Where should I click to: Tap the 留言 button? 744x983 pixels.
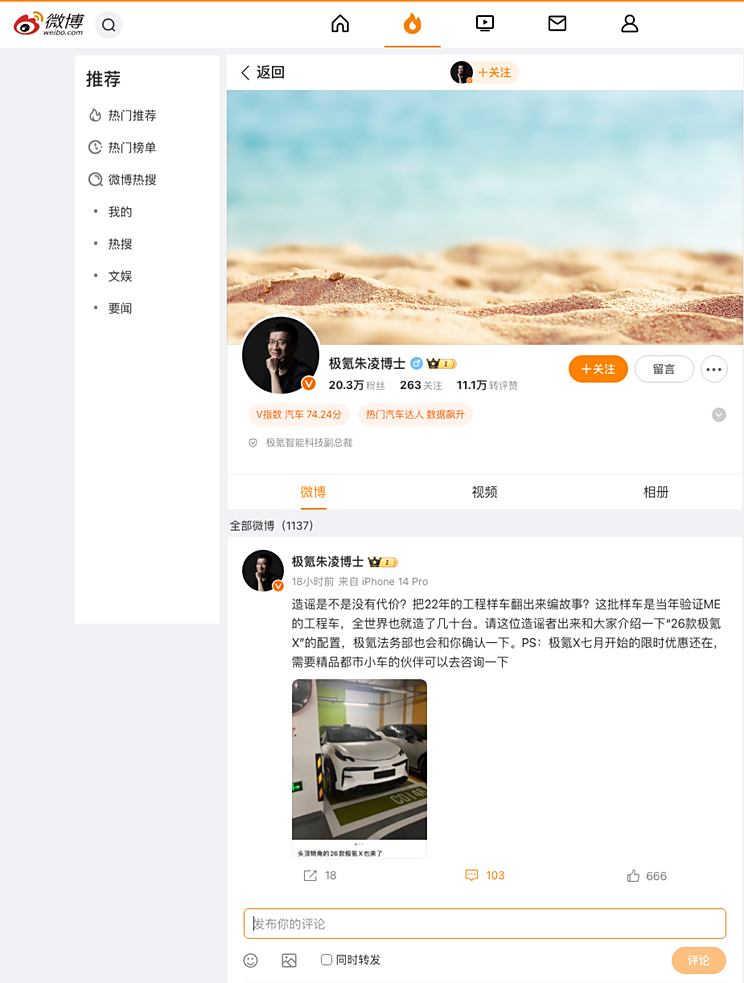click(664, 369)
